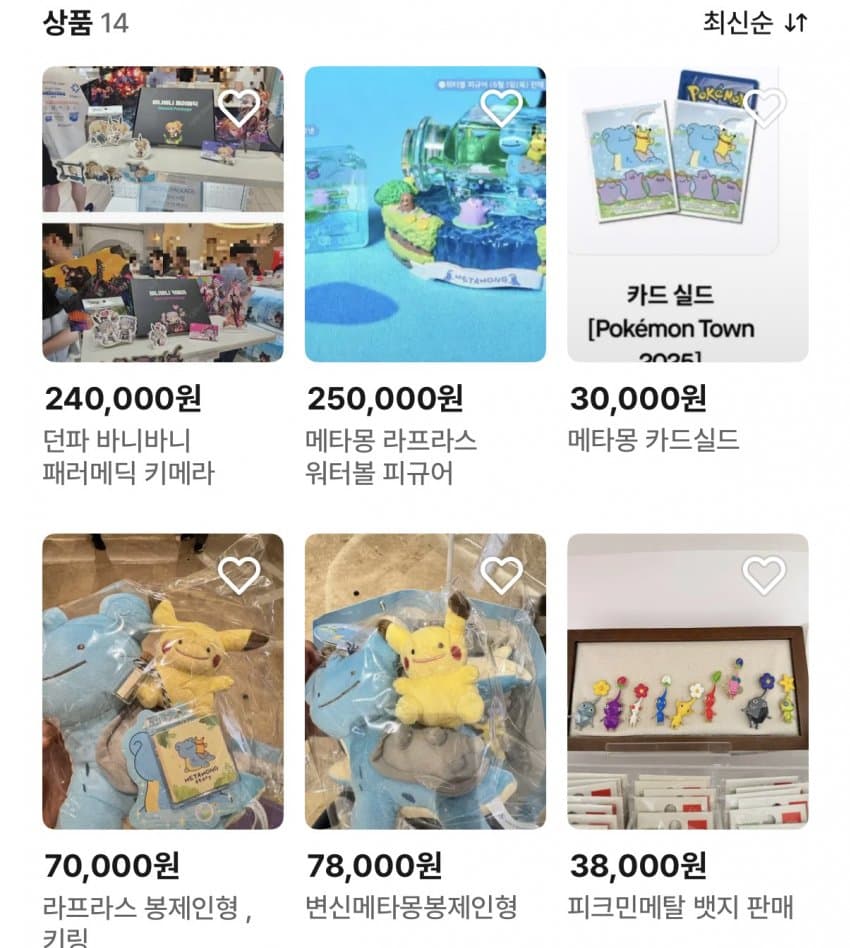The height and width of the screenshot is (948, 850).
Task: Open the 메타몽 카드실드 listing
Action: pyautogui.click(x=687, y=213)
